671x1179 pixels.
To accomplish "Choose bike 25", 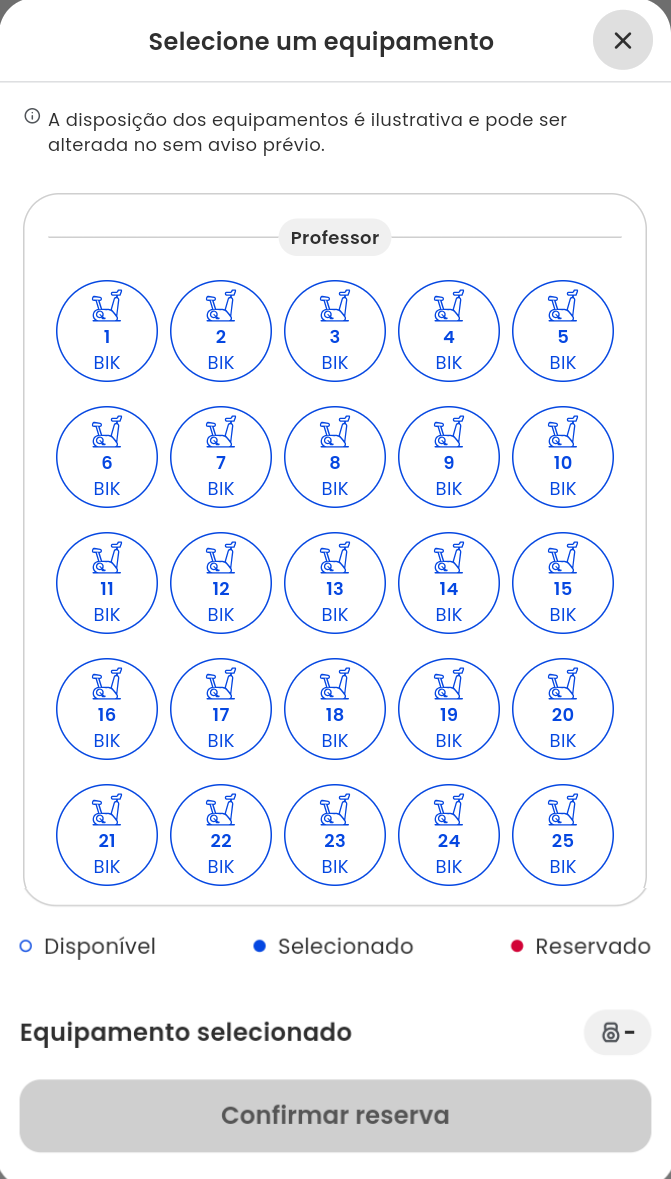I will (x=563, y=835).
